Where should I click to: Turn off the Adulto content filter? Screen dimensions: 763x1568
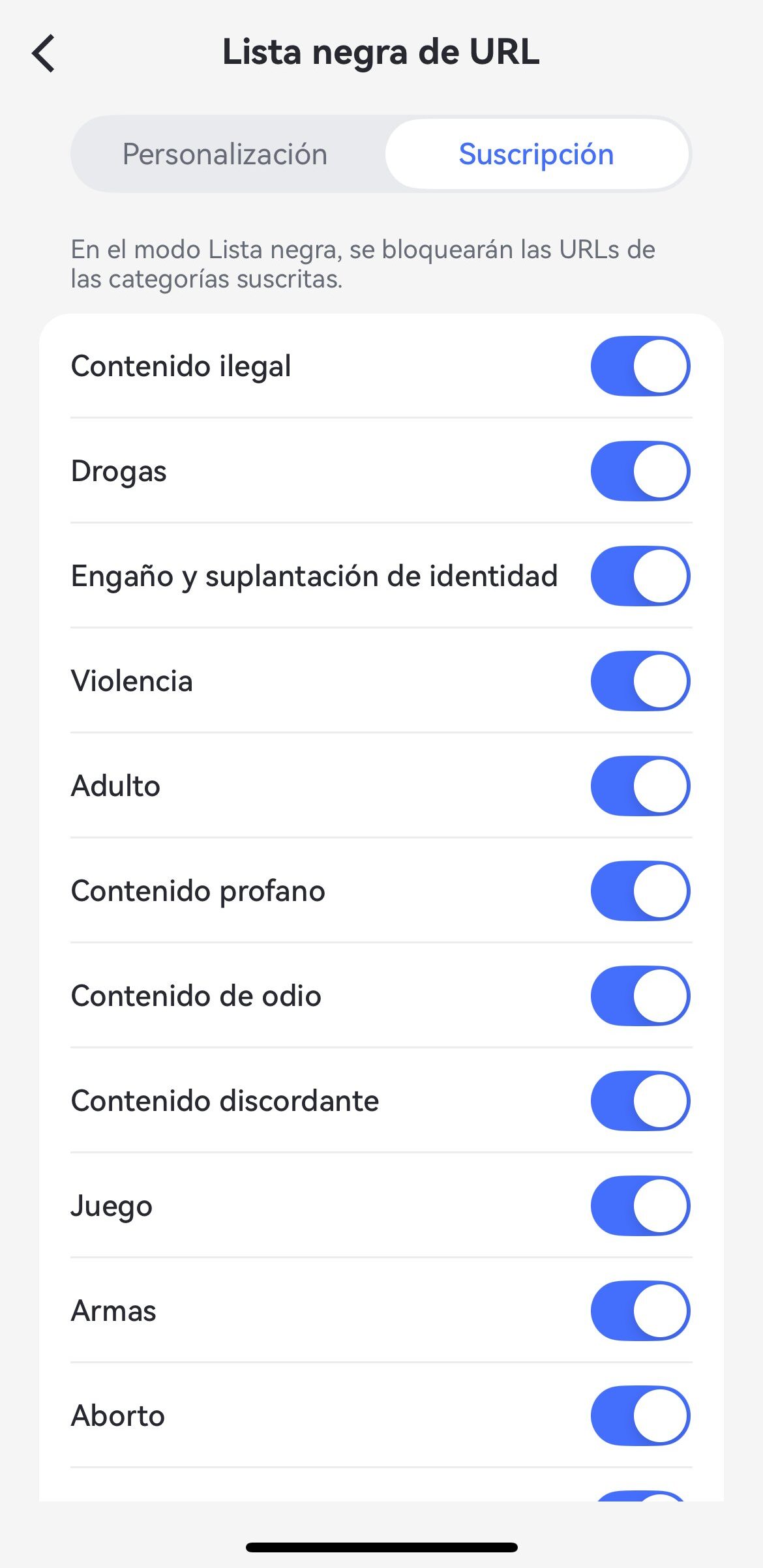click(x=640, y=786)
